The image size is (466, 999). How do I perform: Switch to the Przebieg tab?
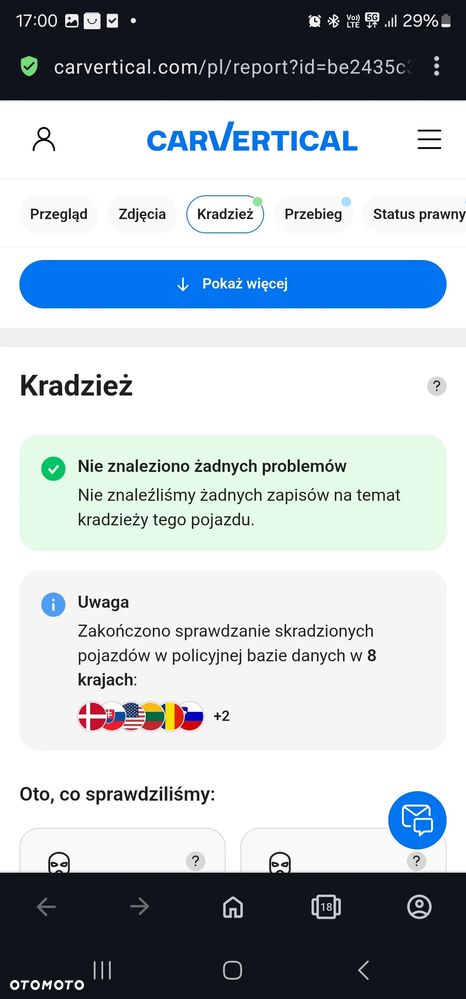click(x=313, y=214)
